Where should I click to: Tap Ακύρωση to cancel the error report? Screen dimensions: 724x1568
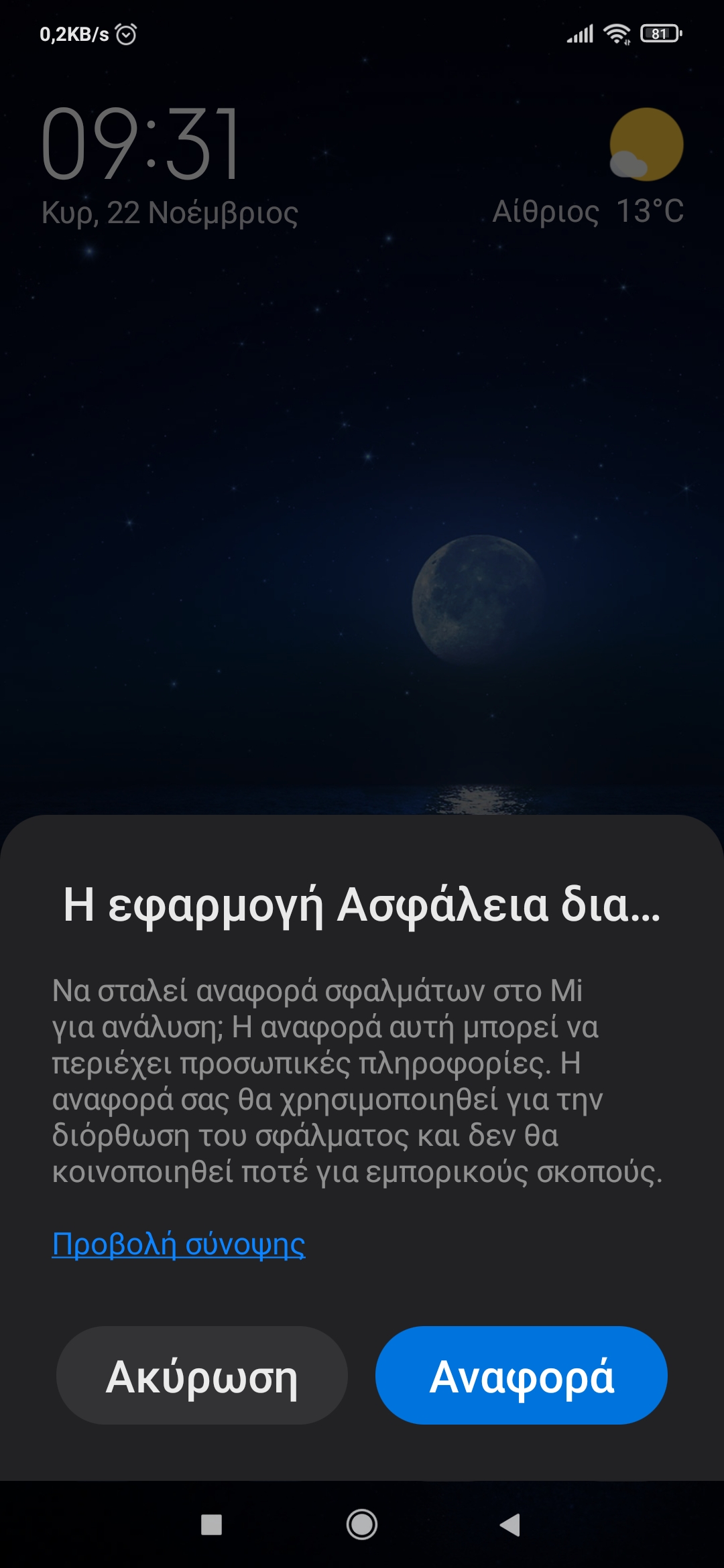pyautogui.click(x=202, y=1375)
